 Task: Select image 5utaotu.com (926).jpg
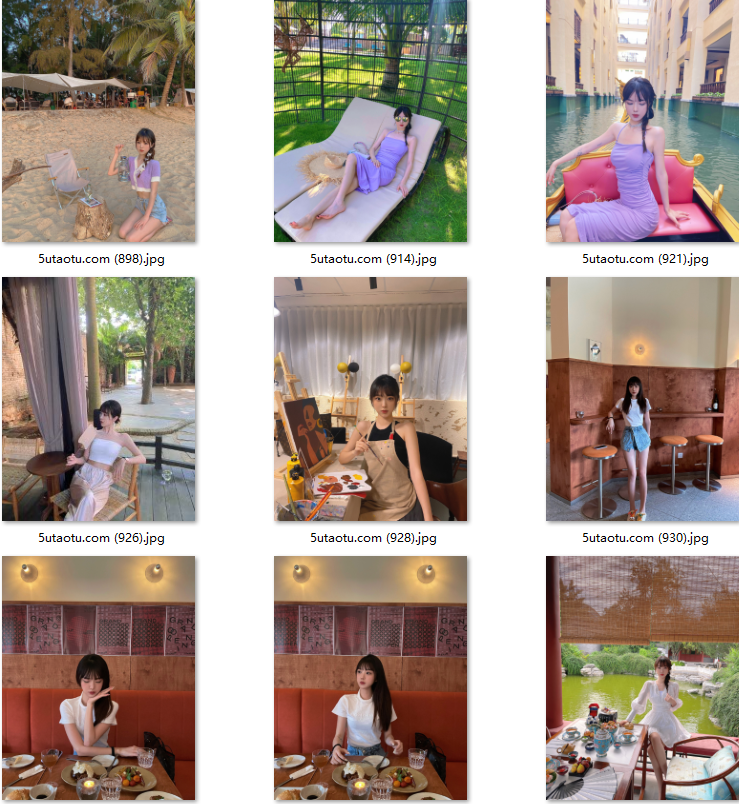(98, 399)
